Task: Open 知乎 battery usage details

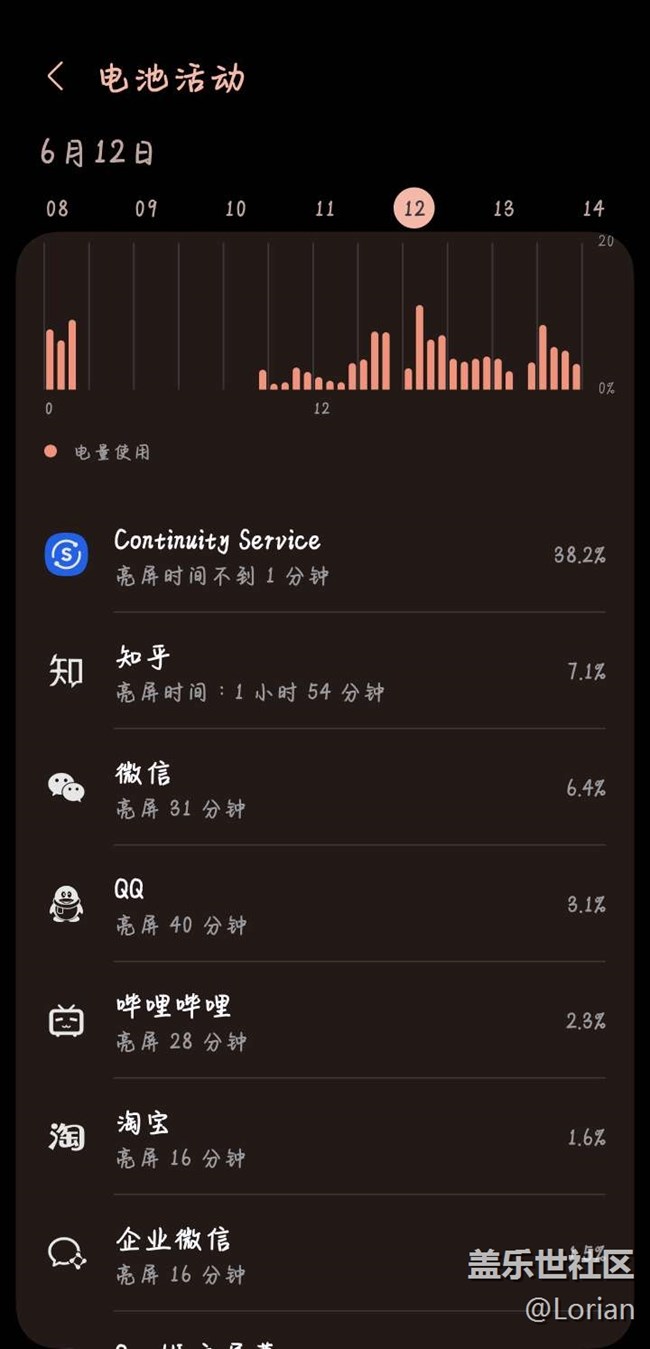Action: (x=325, y=671)
